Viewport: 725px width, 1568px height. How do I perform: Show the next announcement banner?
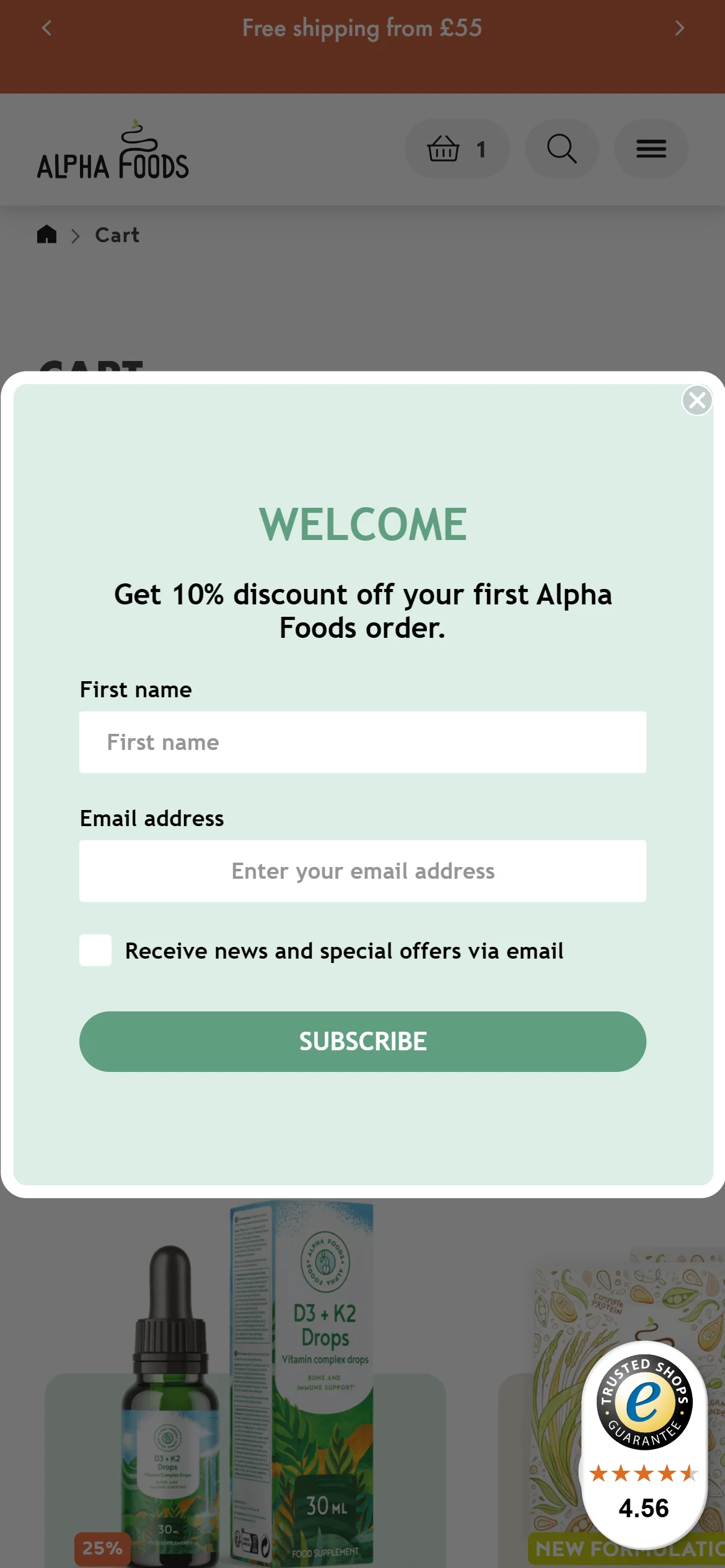(x=679, y=28)
